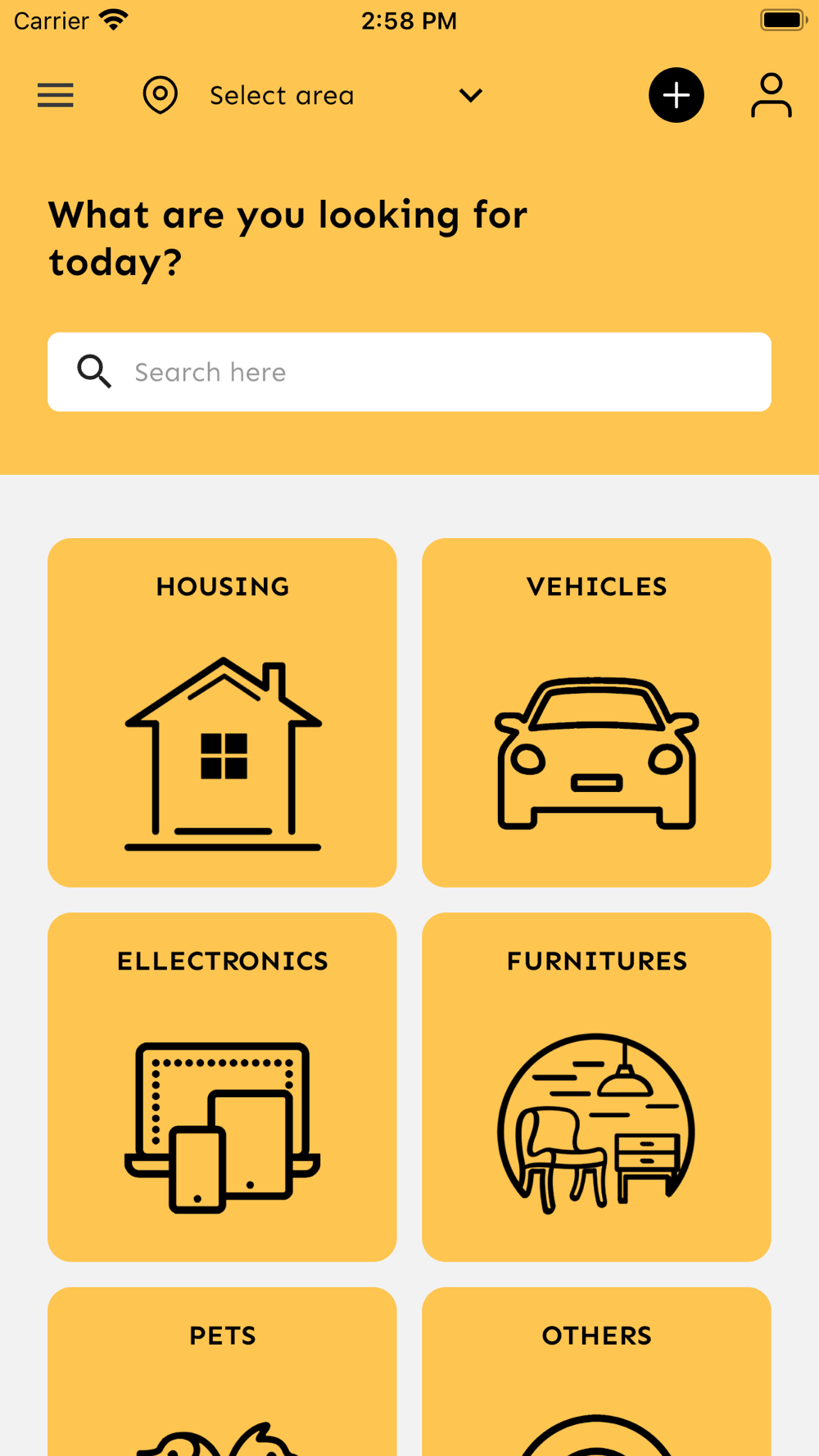This screenshot has width=819, height=1456.
Task: Browse the Vehicles category
Action: pyautogui.click(x=596, y=712)
